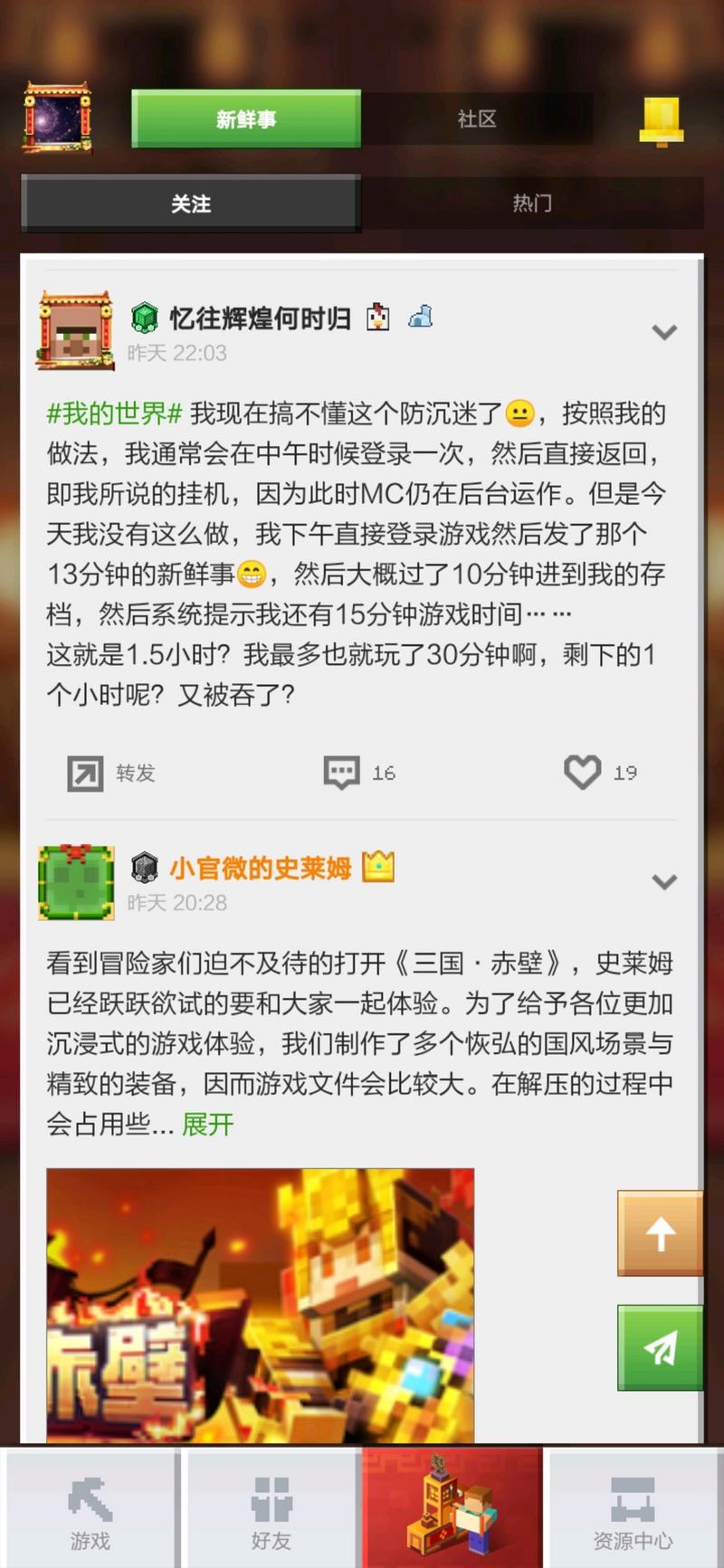Switch to the 热门 feed
The width and height of the screenshot is (724, 1568).
[532, 204]
